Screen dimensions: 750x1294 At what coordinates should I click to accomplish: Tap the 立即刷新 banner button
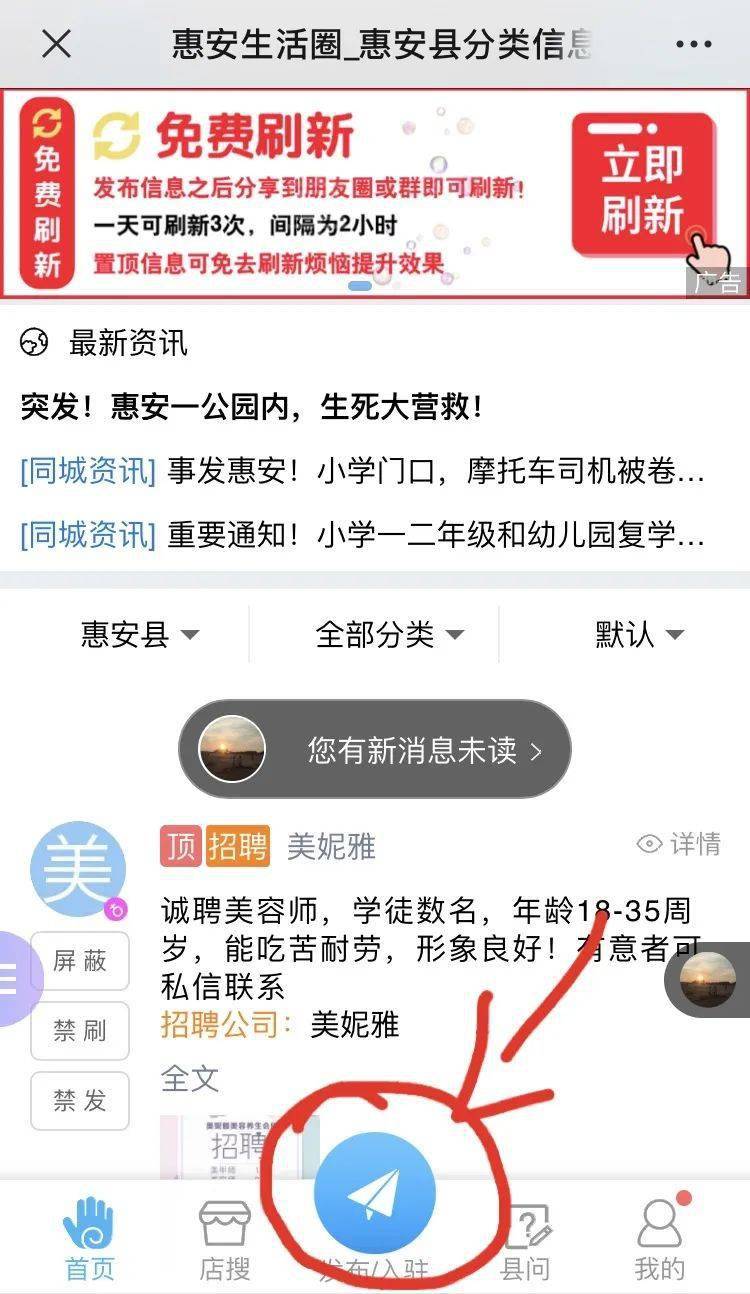(643, 187)
